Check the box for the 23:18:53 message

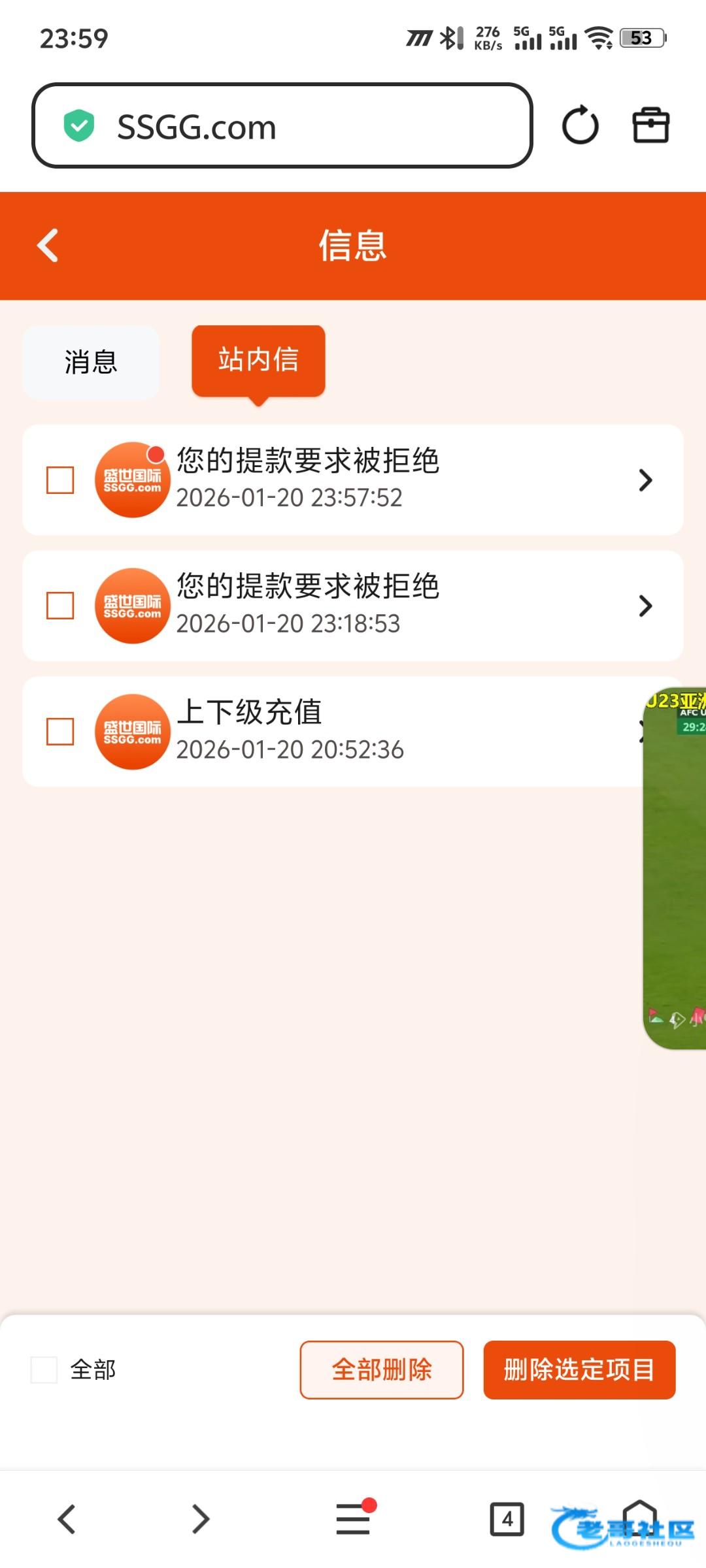click(60, 606)
